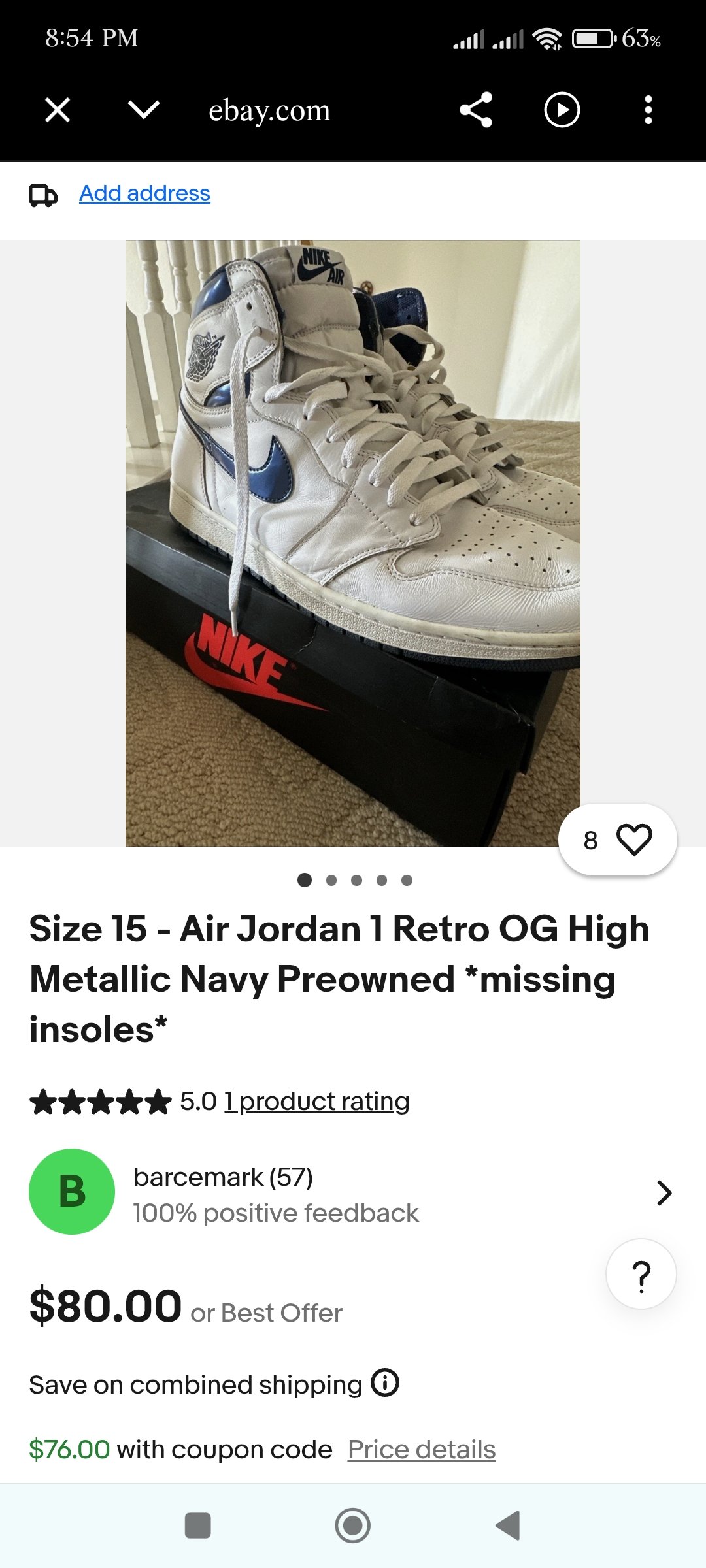The width and height of the screenshot is (706, 1568).
Task: Tap the Add address link
Action: [144, 193]
